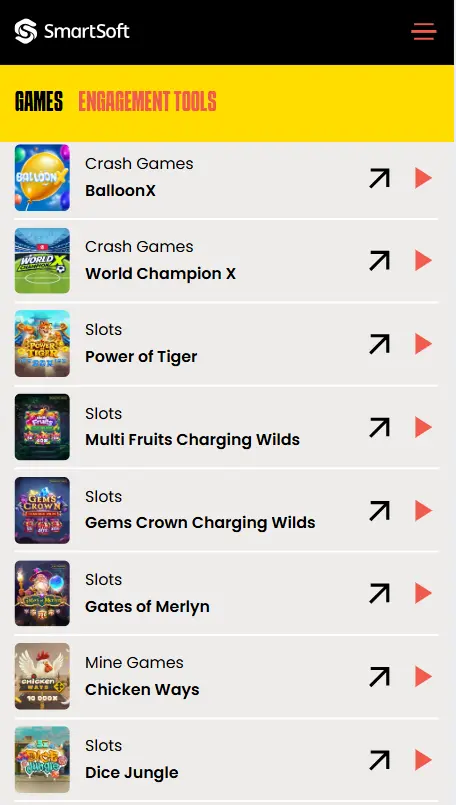Open BalloonX details with arrow icon
Viewport: 456px width, 805px height.
click(379, 178)
